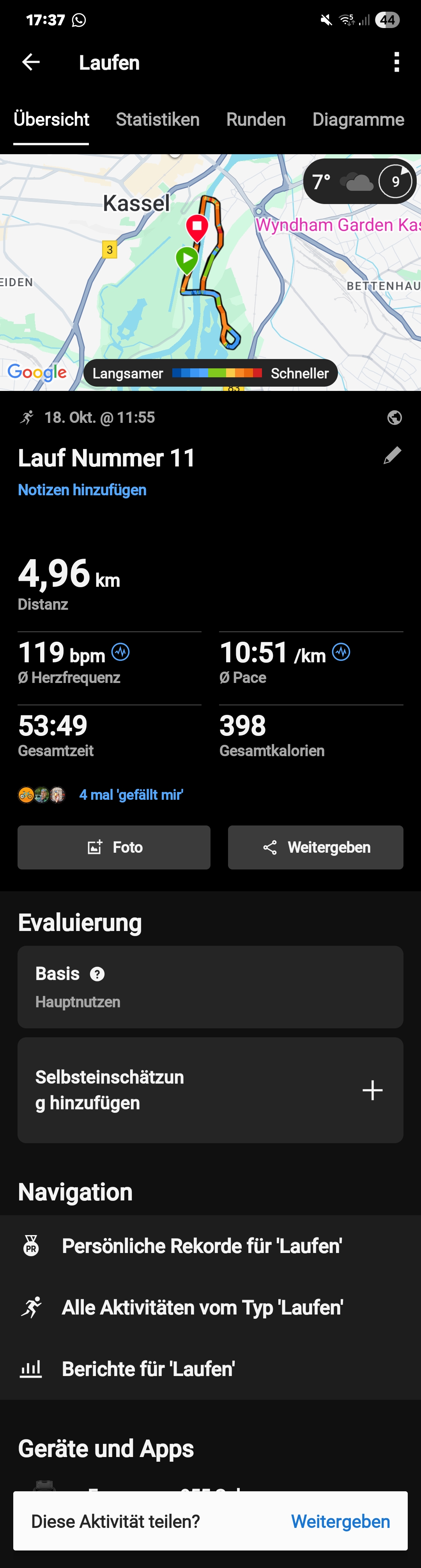
Task: Switch to the Runden tab
Action: point(256,119)
